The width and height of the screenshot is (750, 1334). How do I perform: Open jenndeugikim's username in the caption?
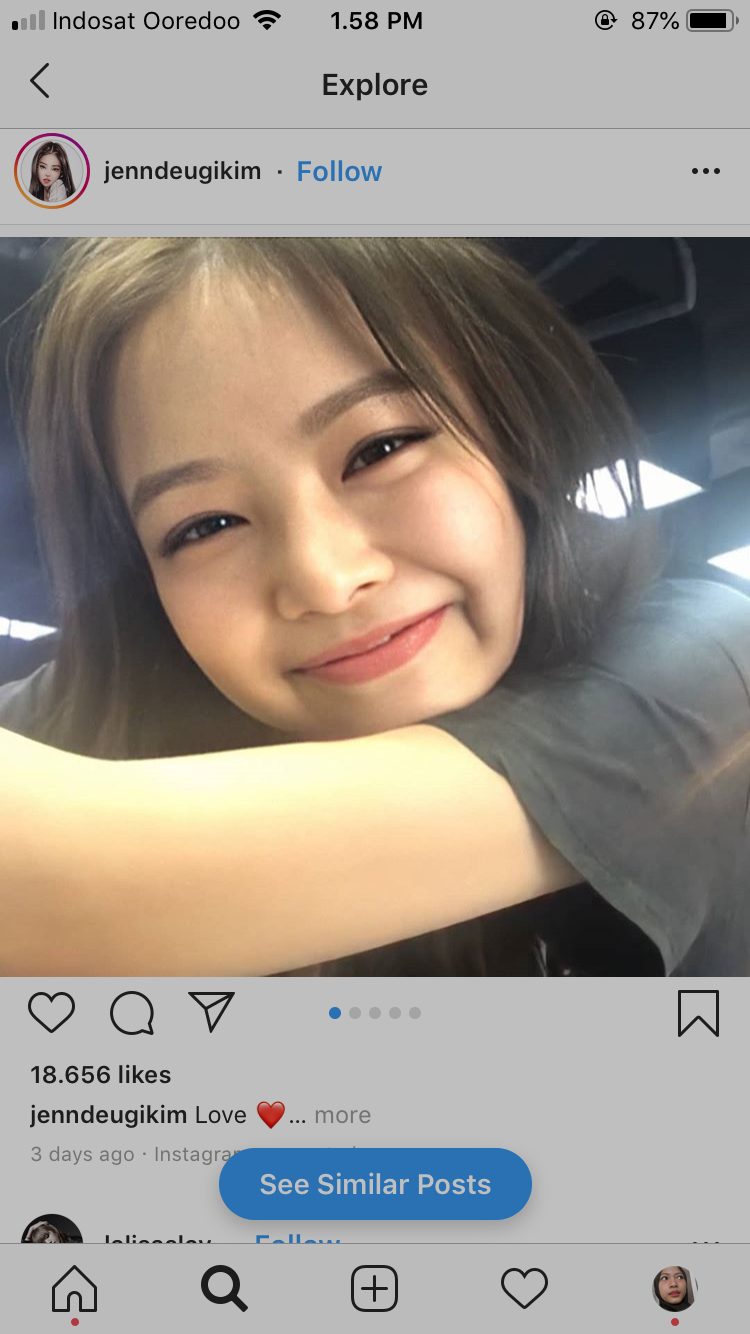108,1115
